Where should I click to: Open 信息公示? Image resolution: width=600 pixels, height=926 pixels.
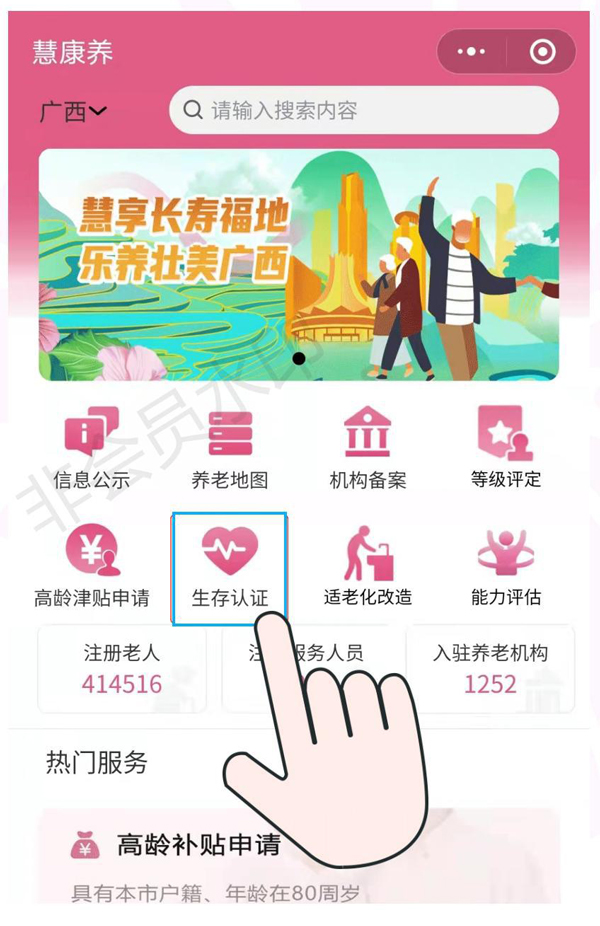click(91, 448)
